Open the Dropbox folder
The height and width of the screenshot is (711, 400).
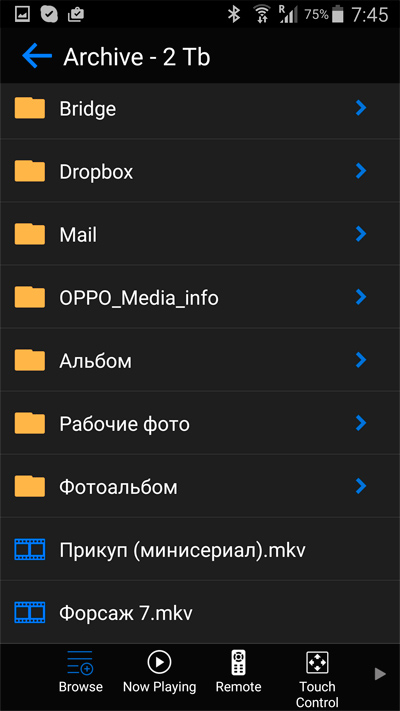(x=200, y=171)
